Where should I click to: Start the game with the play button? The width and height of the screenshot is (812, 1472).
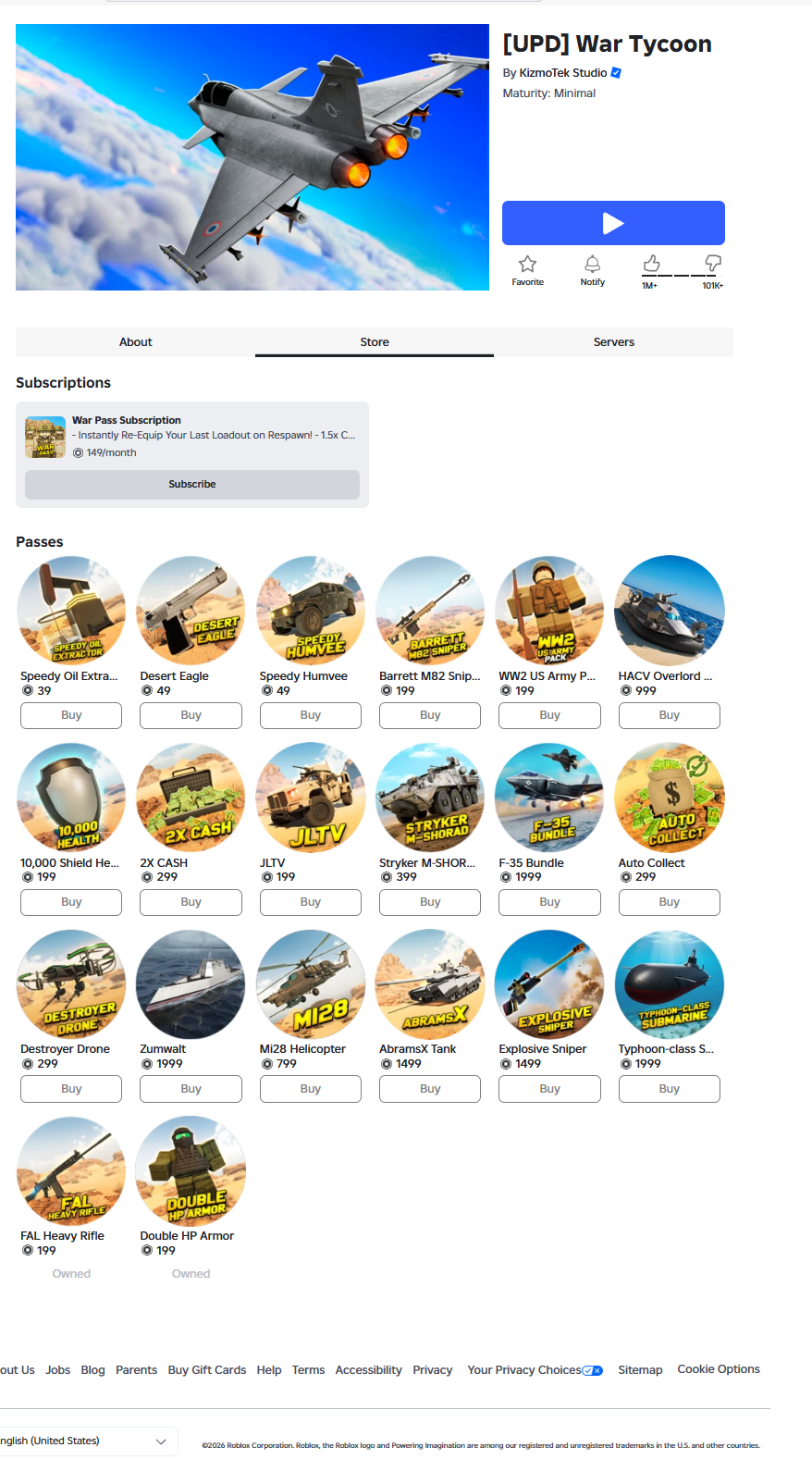click(613, 223)
